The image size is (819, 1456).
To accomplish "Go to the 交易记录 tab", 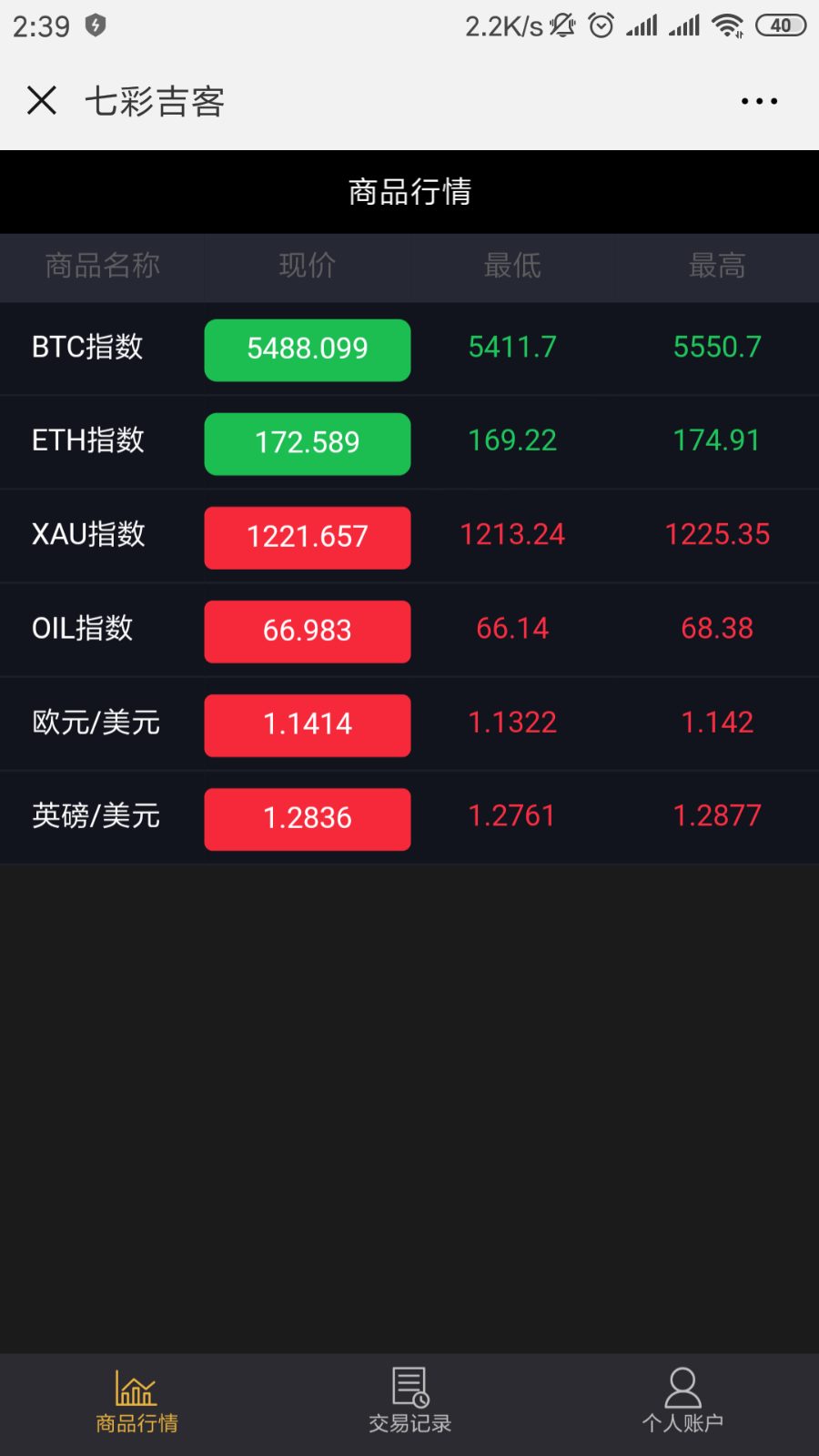I will (409, 1402).
